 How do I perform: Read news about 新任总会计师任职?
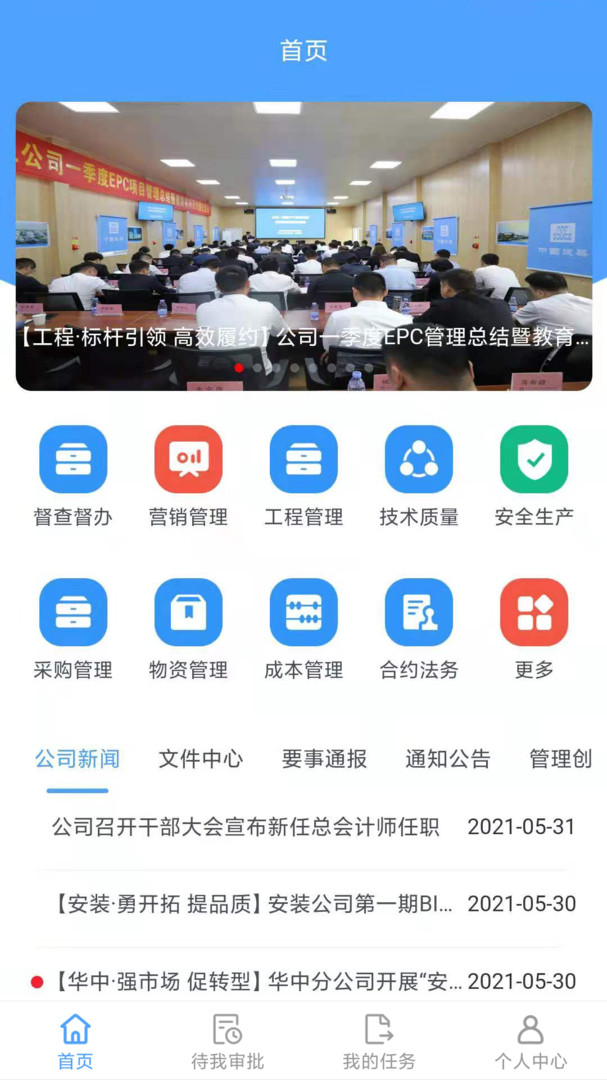[x=246, y=827]
